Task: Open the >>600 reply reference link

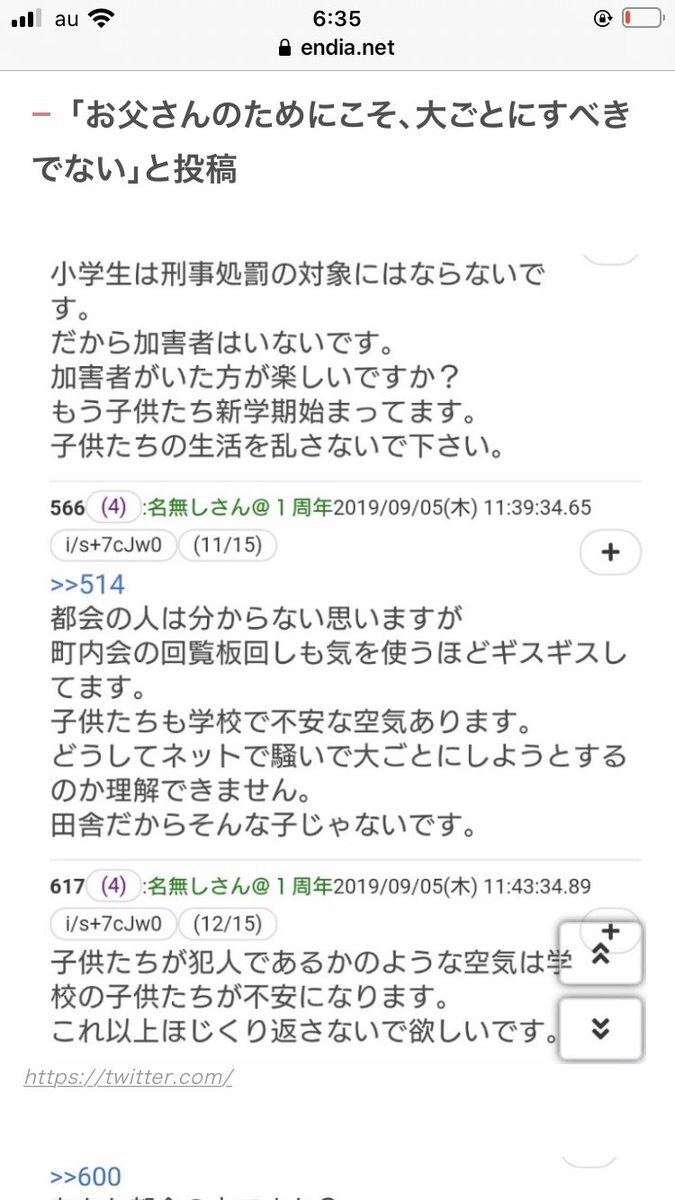Action: click(86, 1177)
